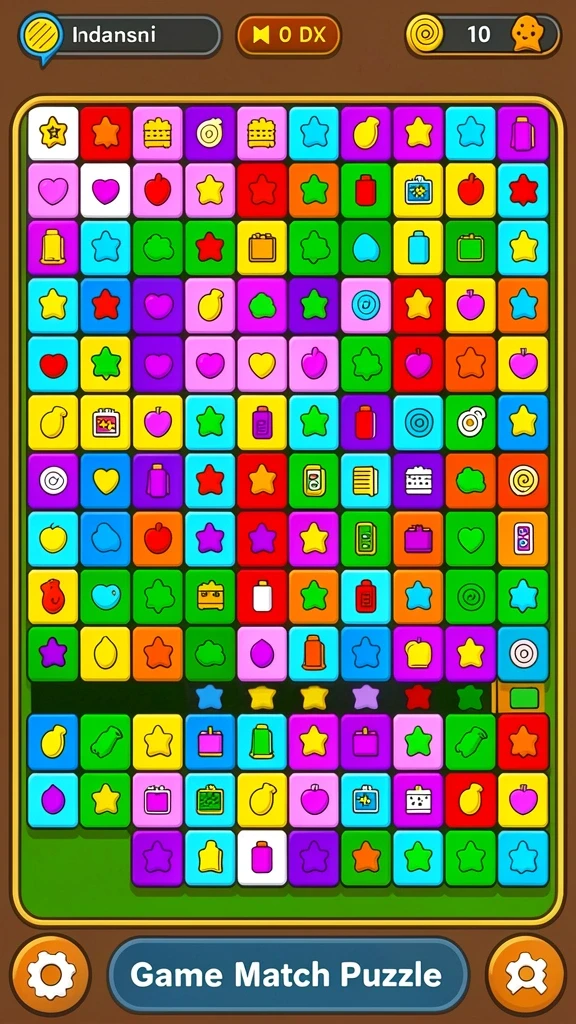This screenshot has height=1024, width=576.
Task: Pick the yellow tile with a red creature
Action: [x=53, y=597]
